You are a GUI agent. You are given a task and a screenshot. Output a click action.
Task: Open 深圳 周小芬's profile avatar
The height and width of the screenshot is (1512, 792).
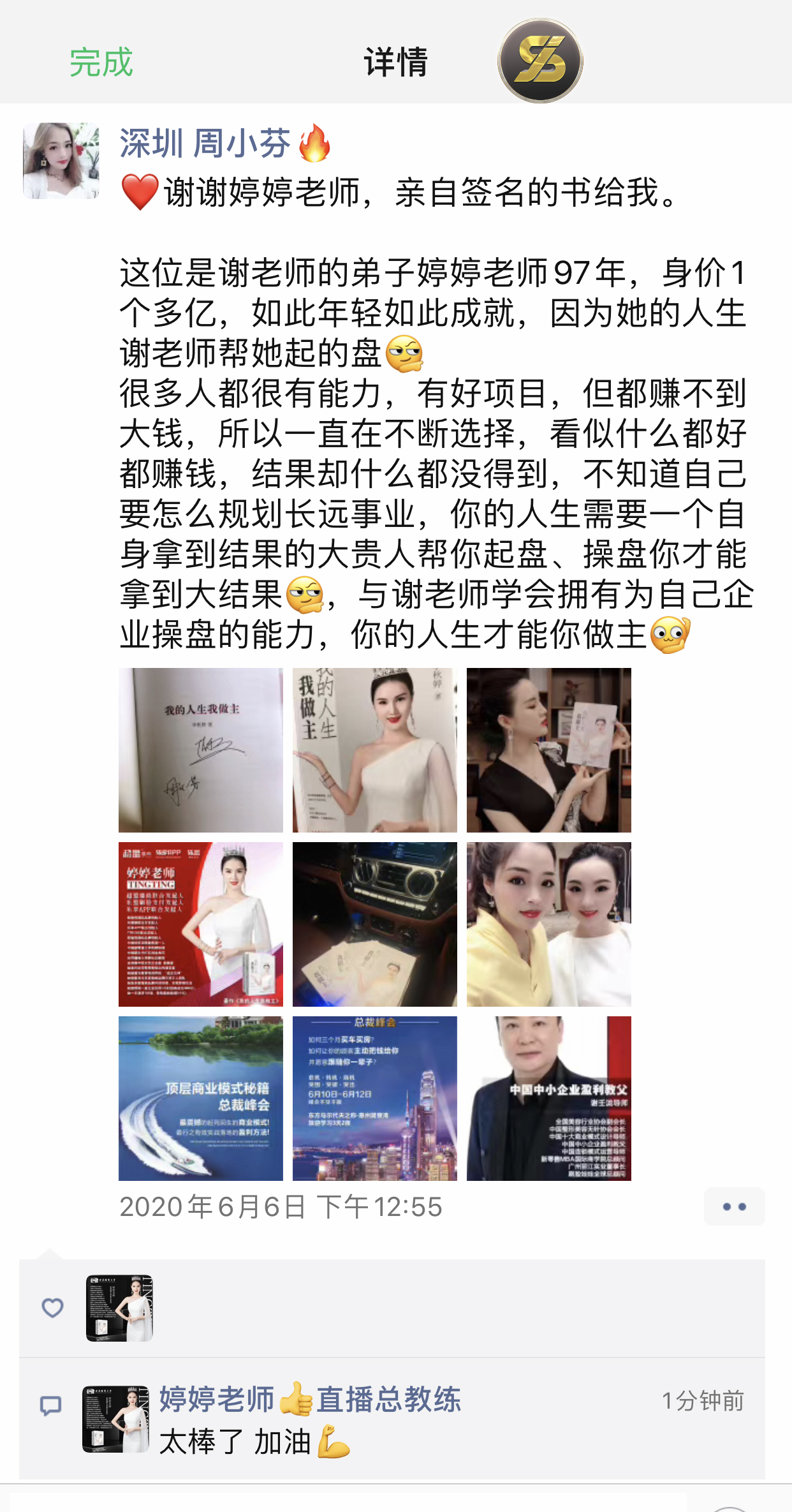pyautogui.click(x=61, y=161)
